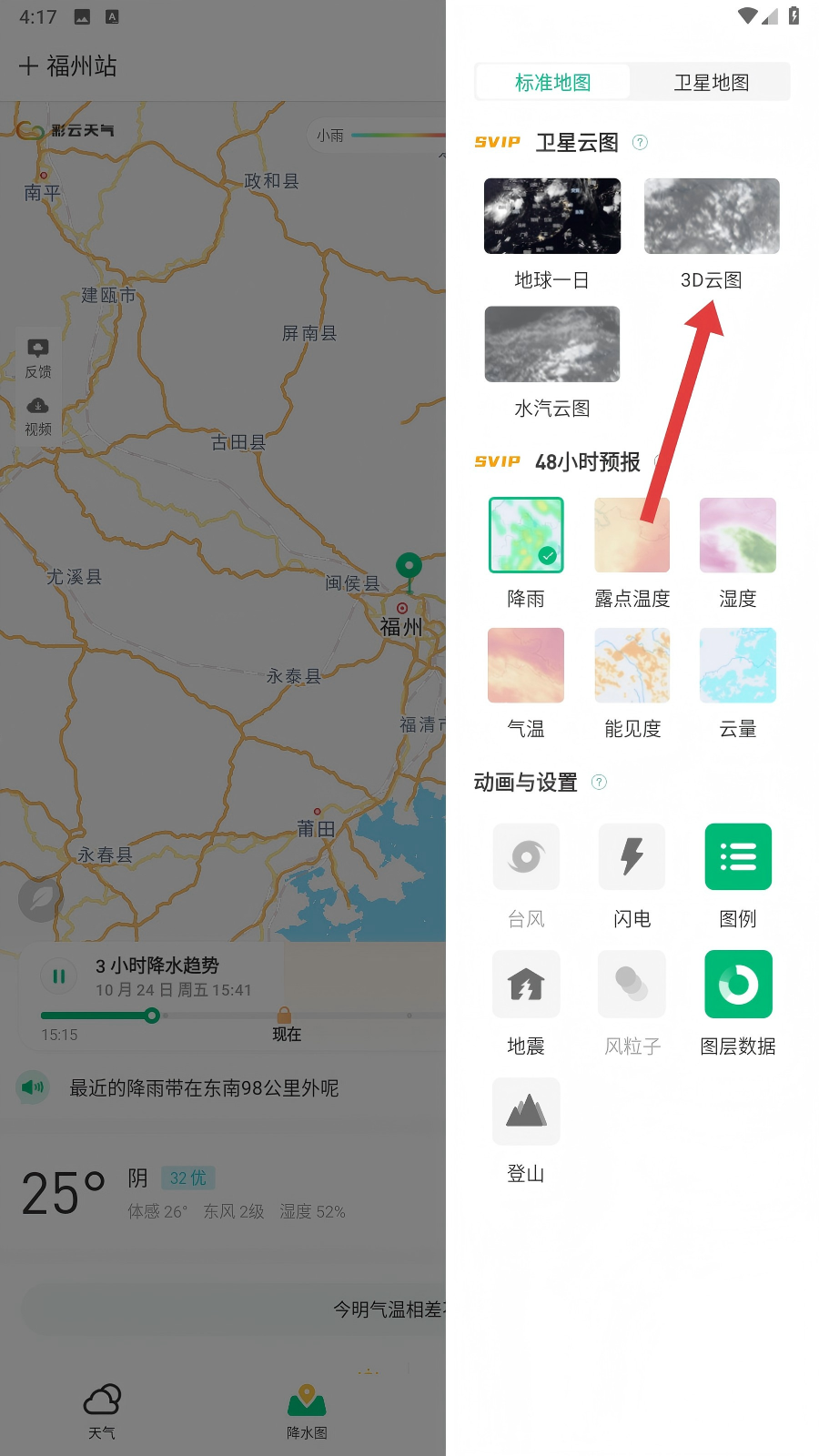
Task: Select the 降雨 forecast layer
Action: (x=526, y=535)
